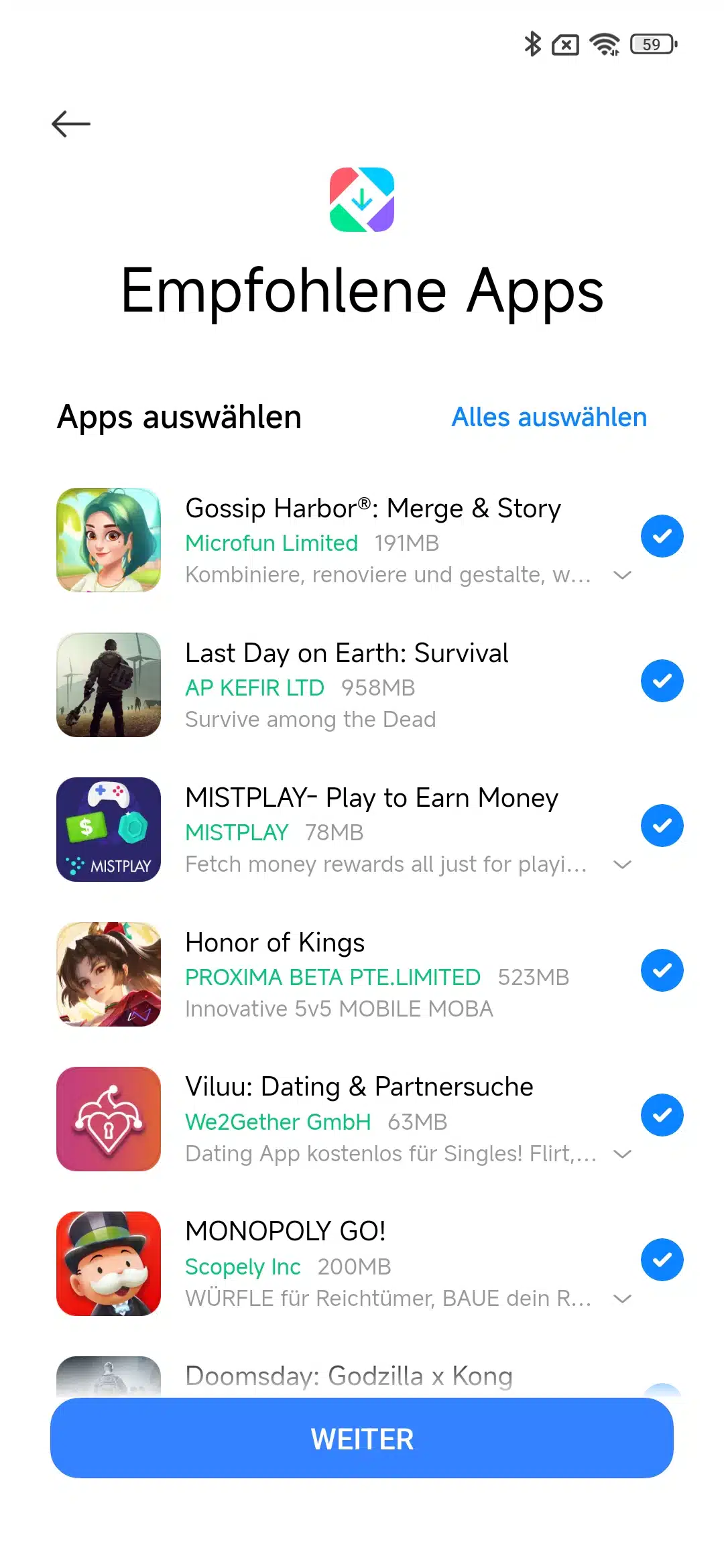Expand the MISTPLAY description chevron
Image resolution: width=724 pixels, height=1568 pixels.
tap(622, 864)
